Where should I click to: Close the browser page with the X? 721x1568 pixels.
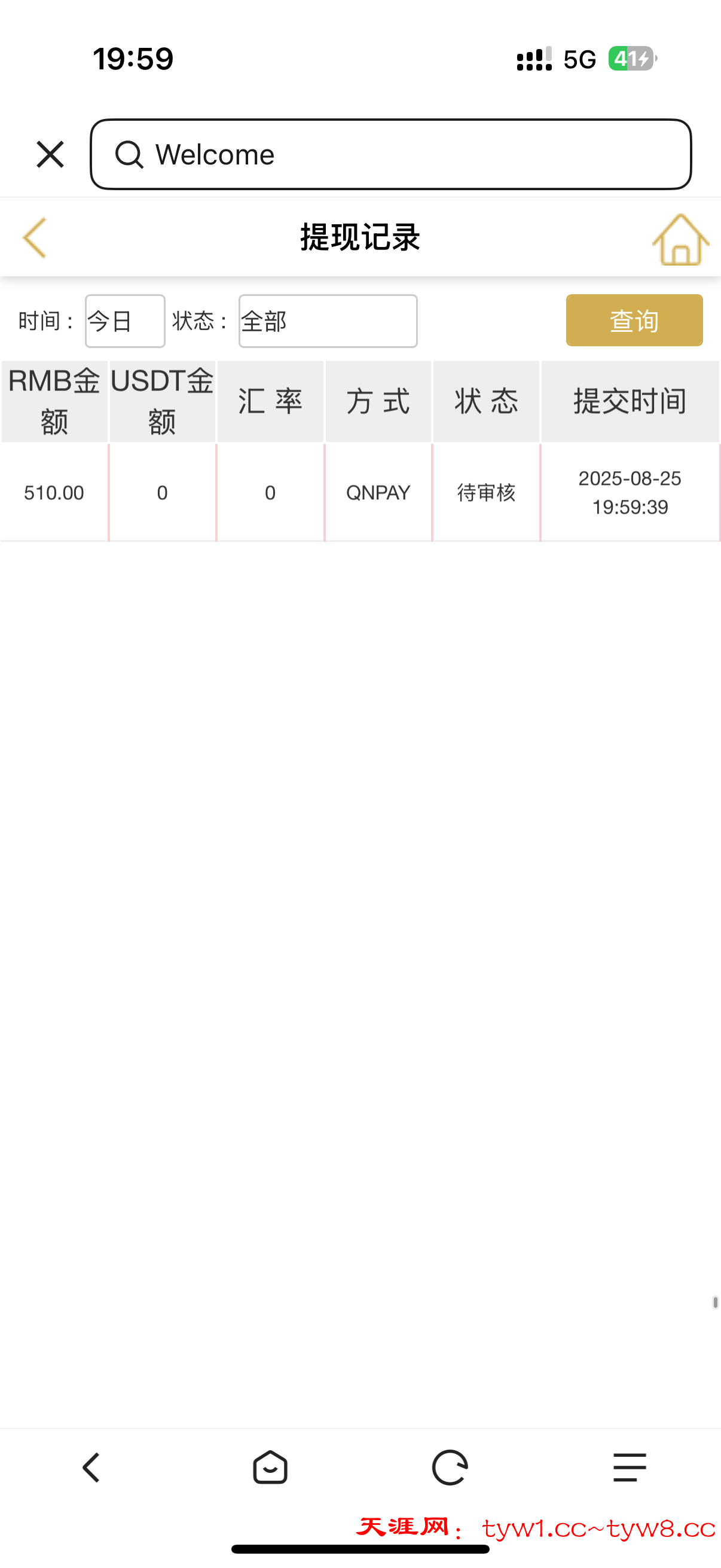pos(50,154)
